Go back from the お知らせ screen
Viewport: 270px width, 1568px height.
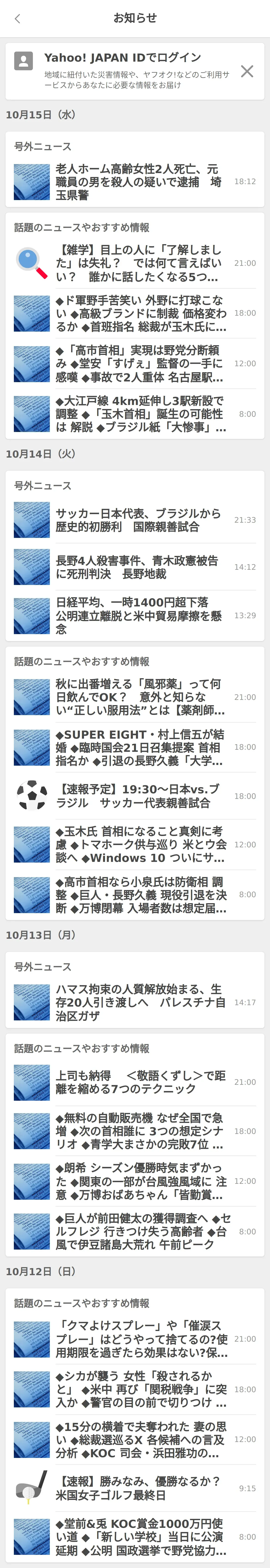click(18, 19)
